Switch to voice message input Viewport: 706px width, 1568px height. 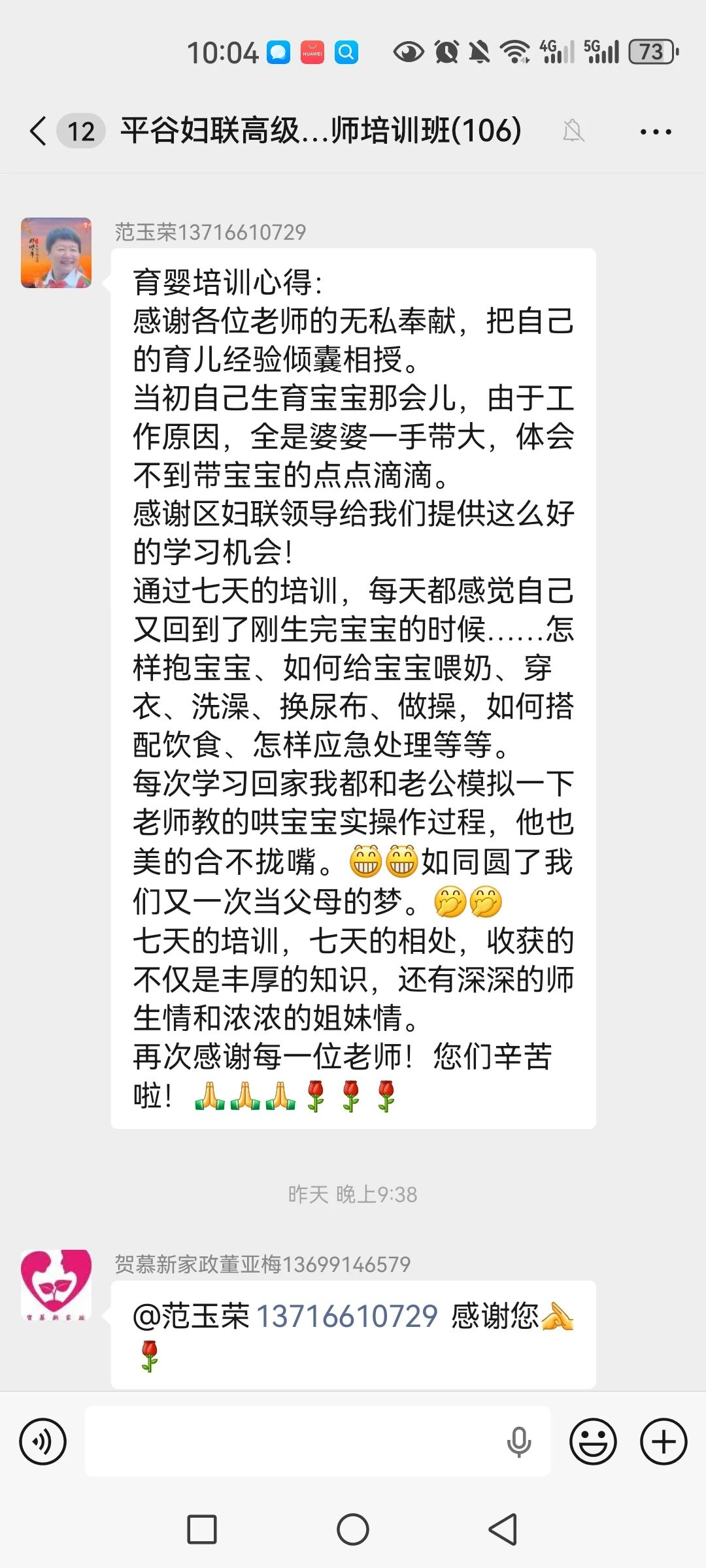click(x=43, y=1441)
